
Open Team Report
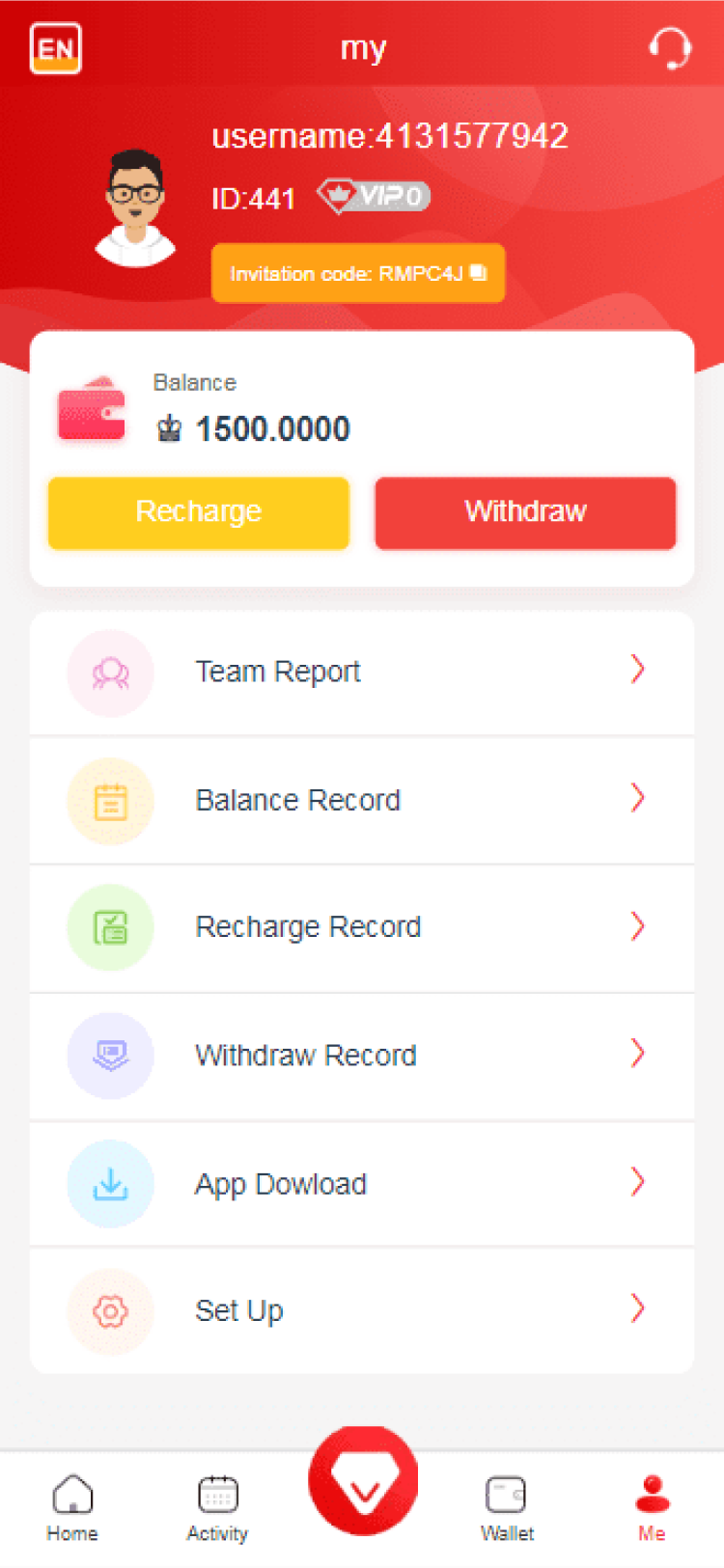(x=362, y=672)
